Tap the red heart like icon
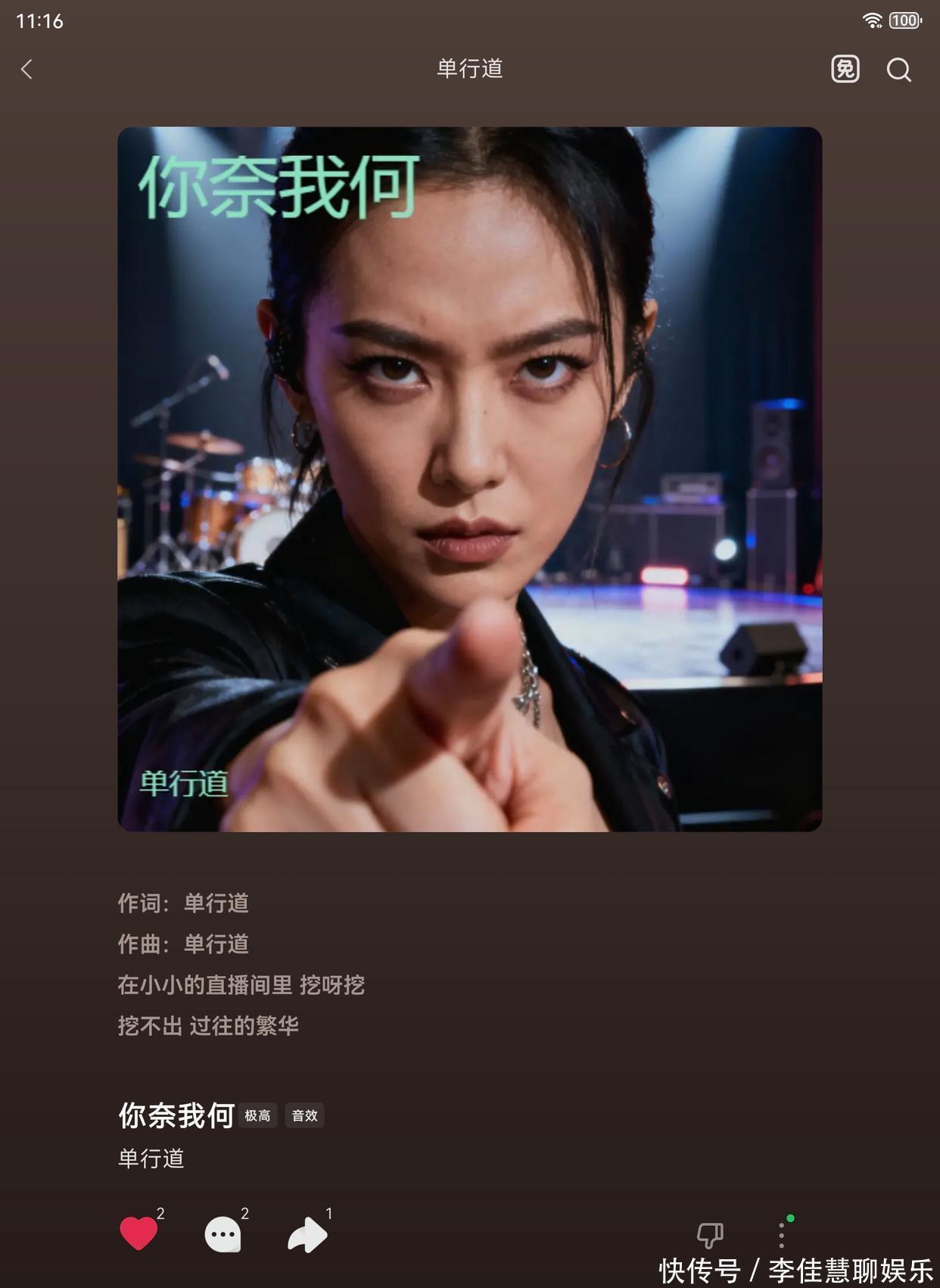The width and height of the screenshot is (940, 1288). click(139, 1233)
